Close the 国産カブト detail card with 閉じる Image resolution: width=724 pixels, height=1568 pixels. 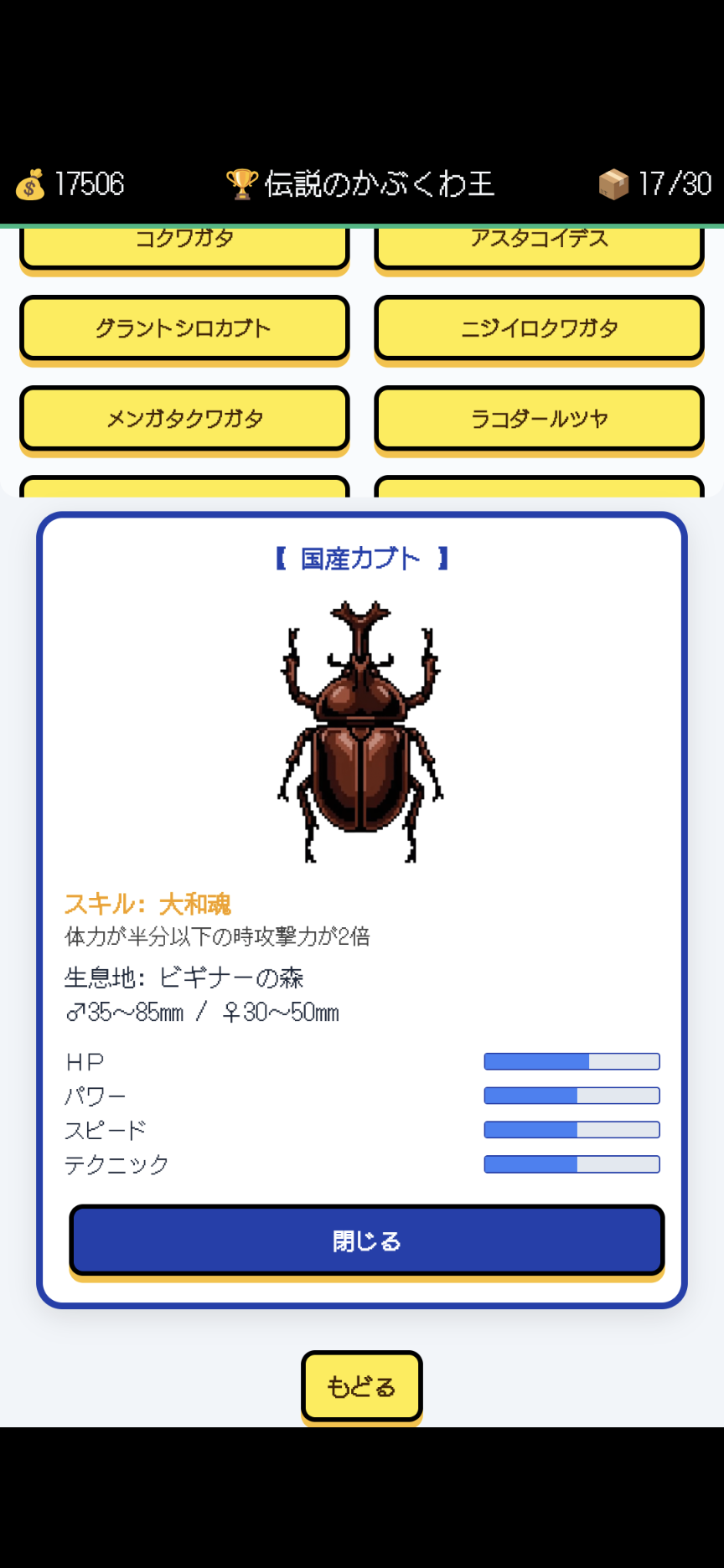point(367,1240)
